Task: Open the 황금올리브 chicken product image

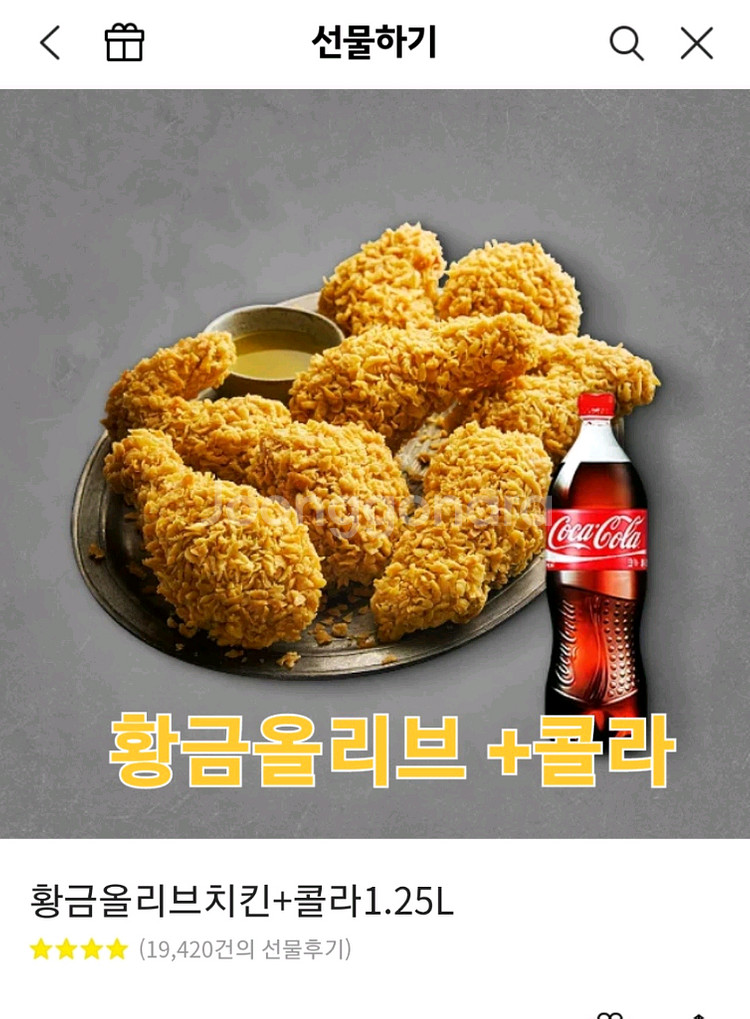Action: click(x=375, y=463)
